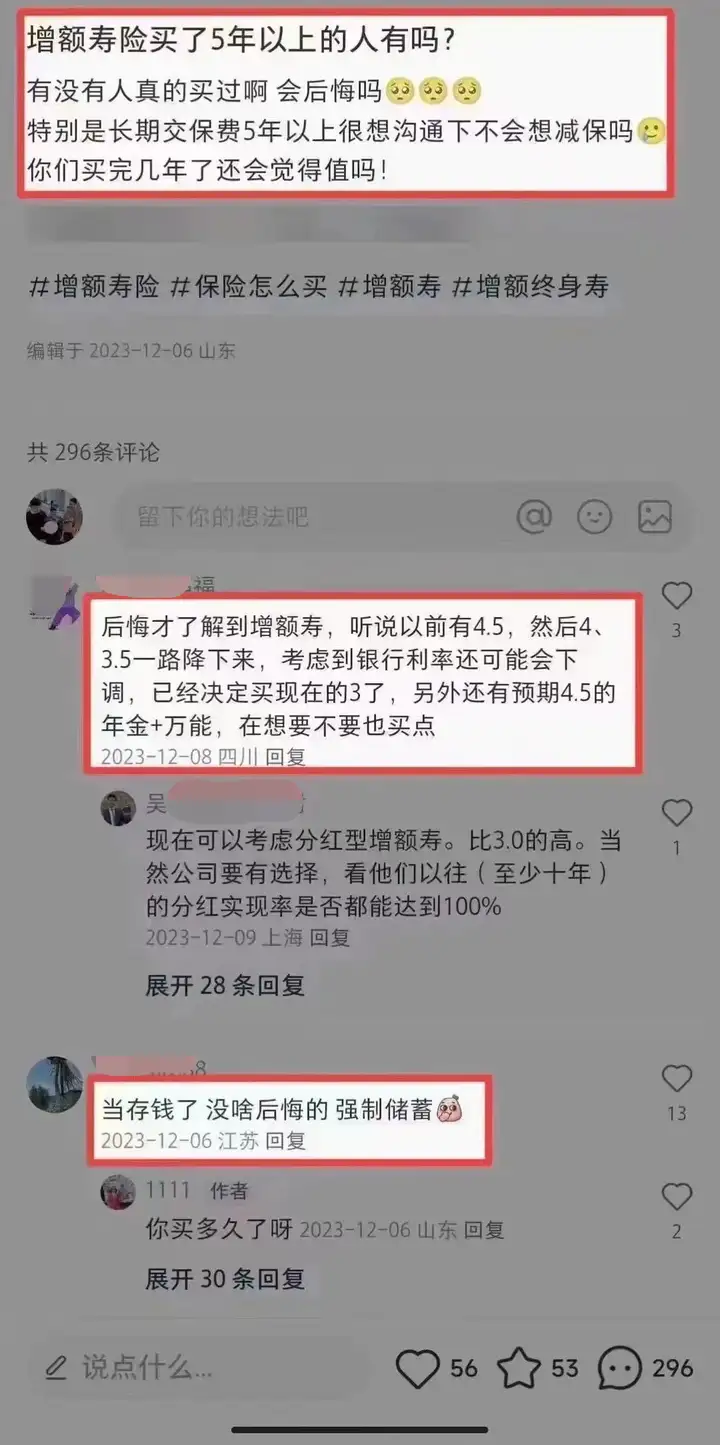The width and height of the screenshot is (720, 1445).
Task: Like the author's reply 你买多久了呀
Action: (677, 1197)
